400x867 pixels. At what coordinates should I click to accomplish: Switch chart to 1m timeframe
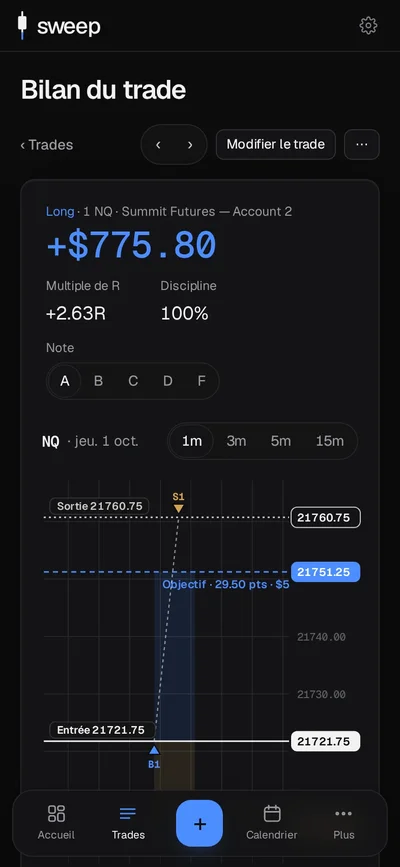(x=191, y=441)
